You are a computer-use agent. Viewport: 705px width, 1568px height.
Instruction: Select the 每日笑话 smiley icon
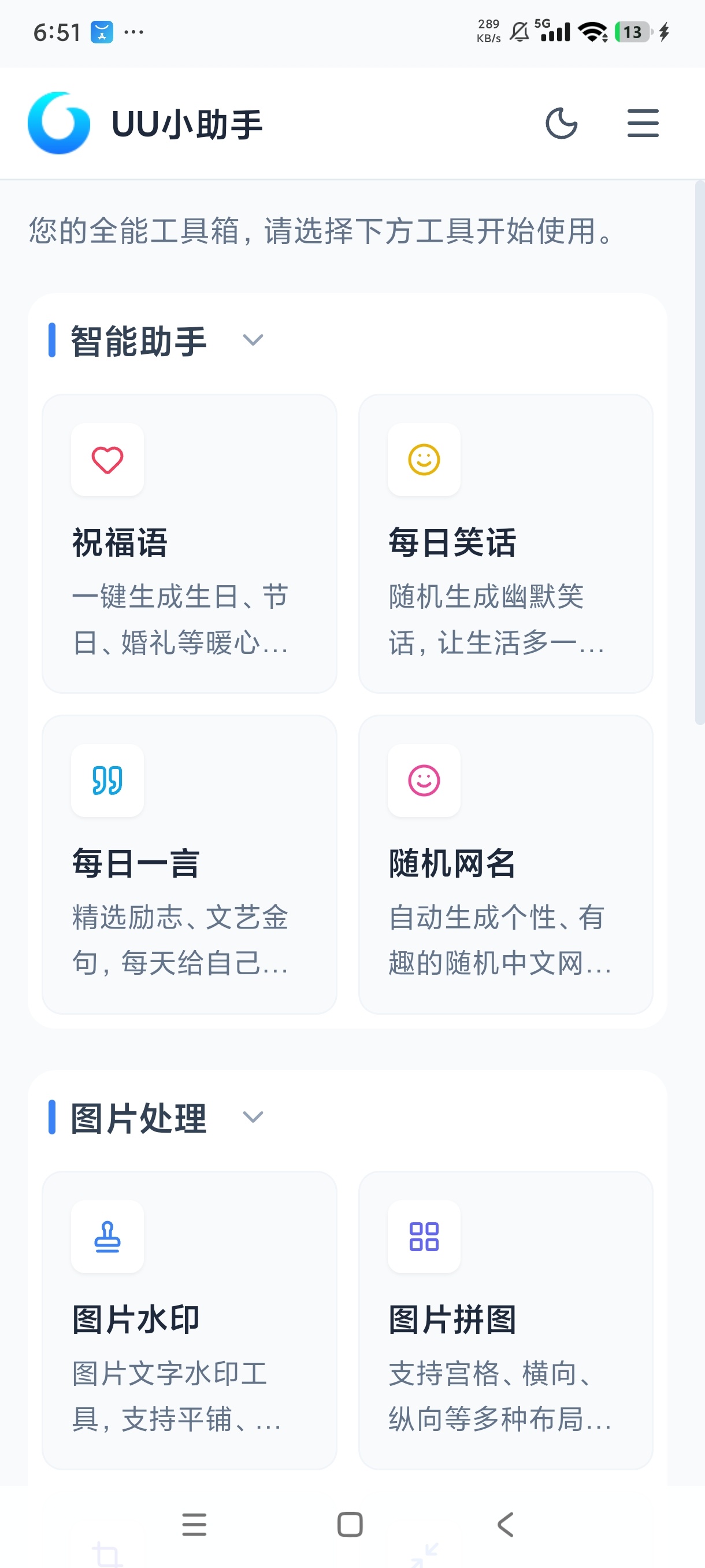424,461
